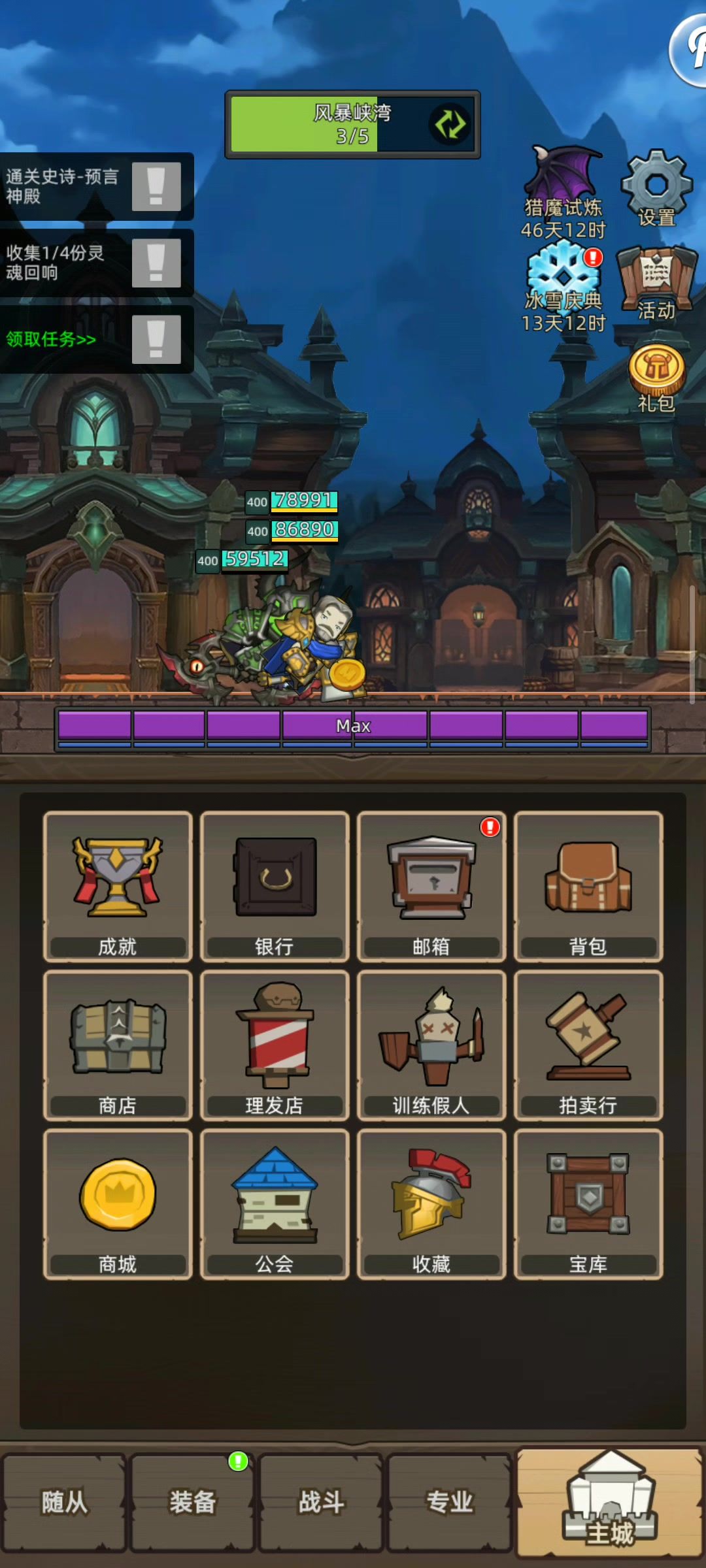Image resolution: width=706 pixels, height=1568 pixels.
Task: Switch to the 装备 tab
Action: [x=192, y=1502]
